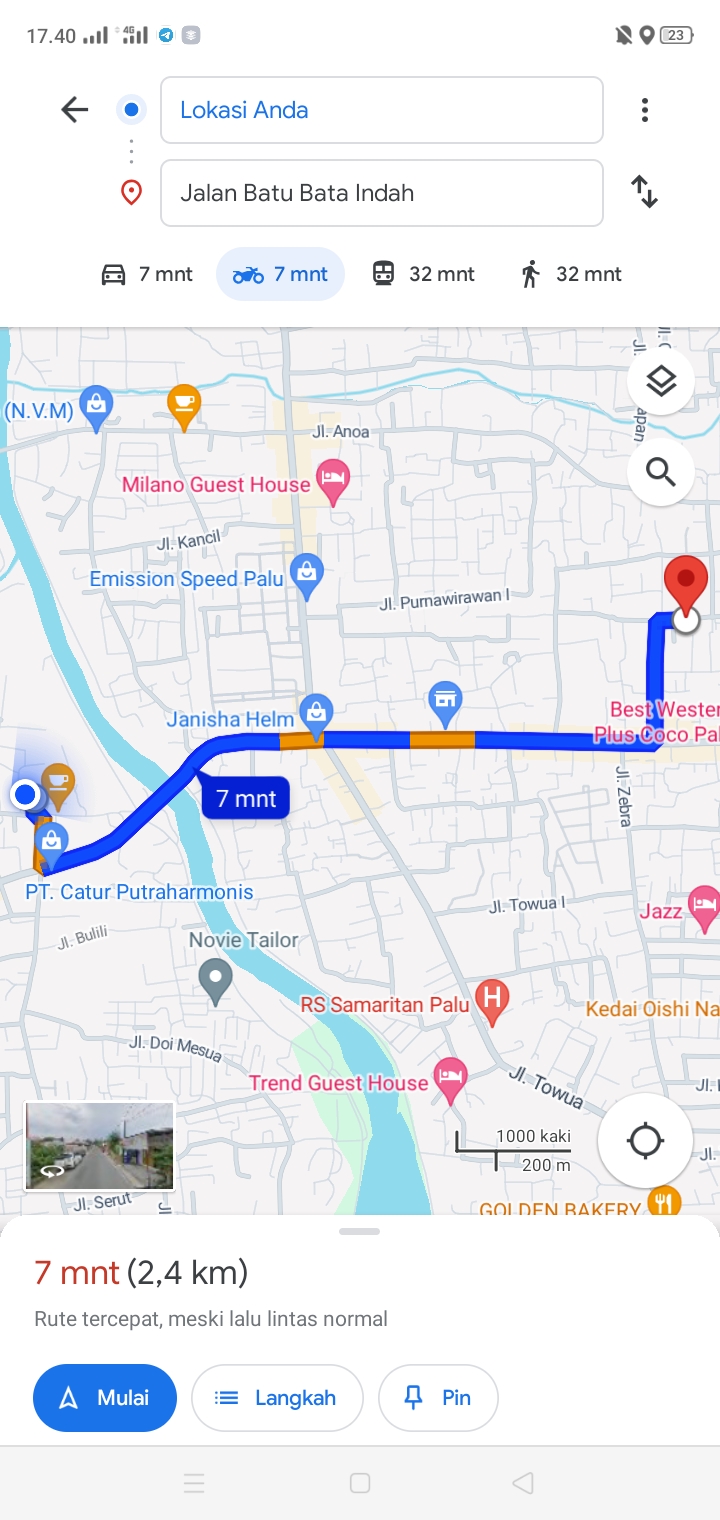
Task: Tap the system back button
Action: click(x=522, y=1483)
